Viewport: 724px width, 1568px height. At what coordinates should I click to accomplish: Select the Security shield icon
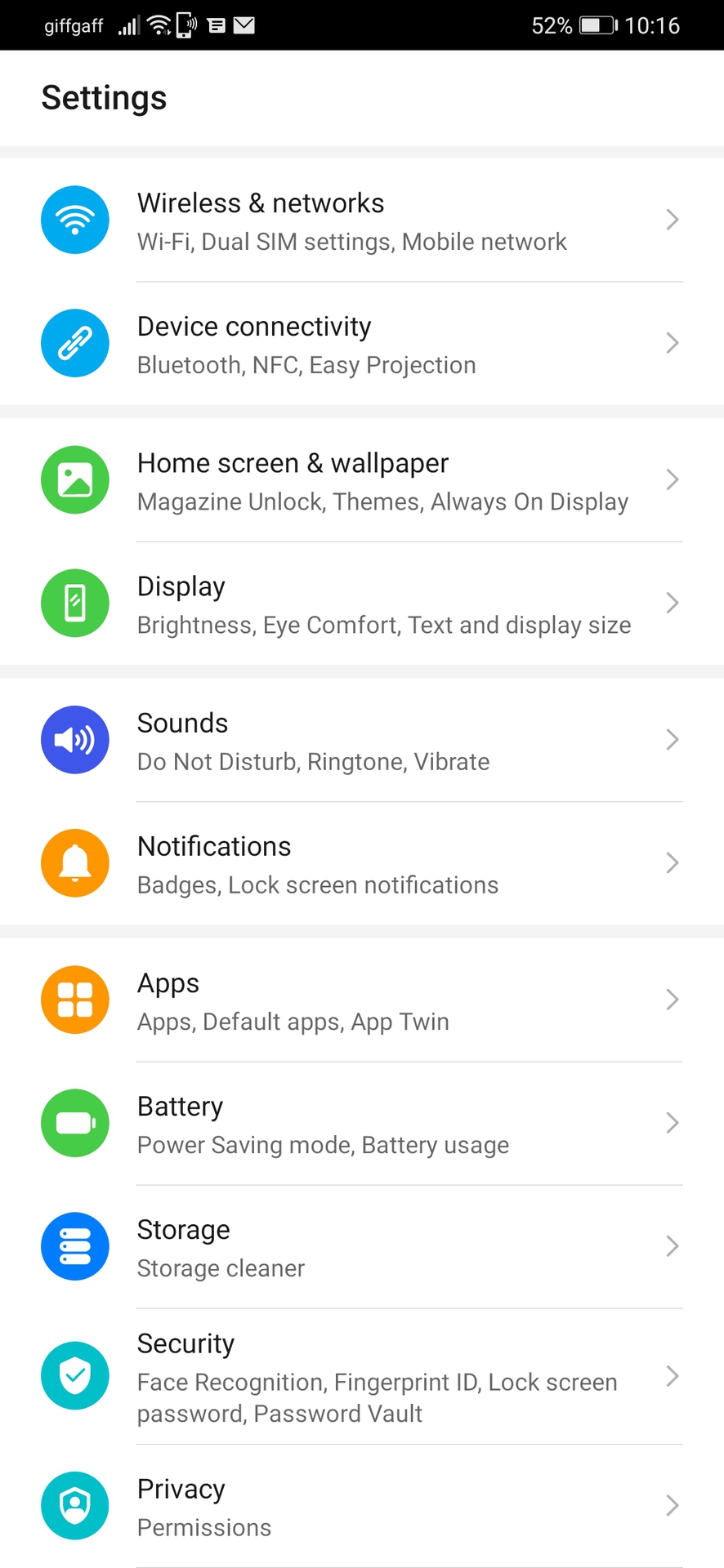tap(75, 1376)
